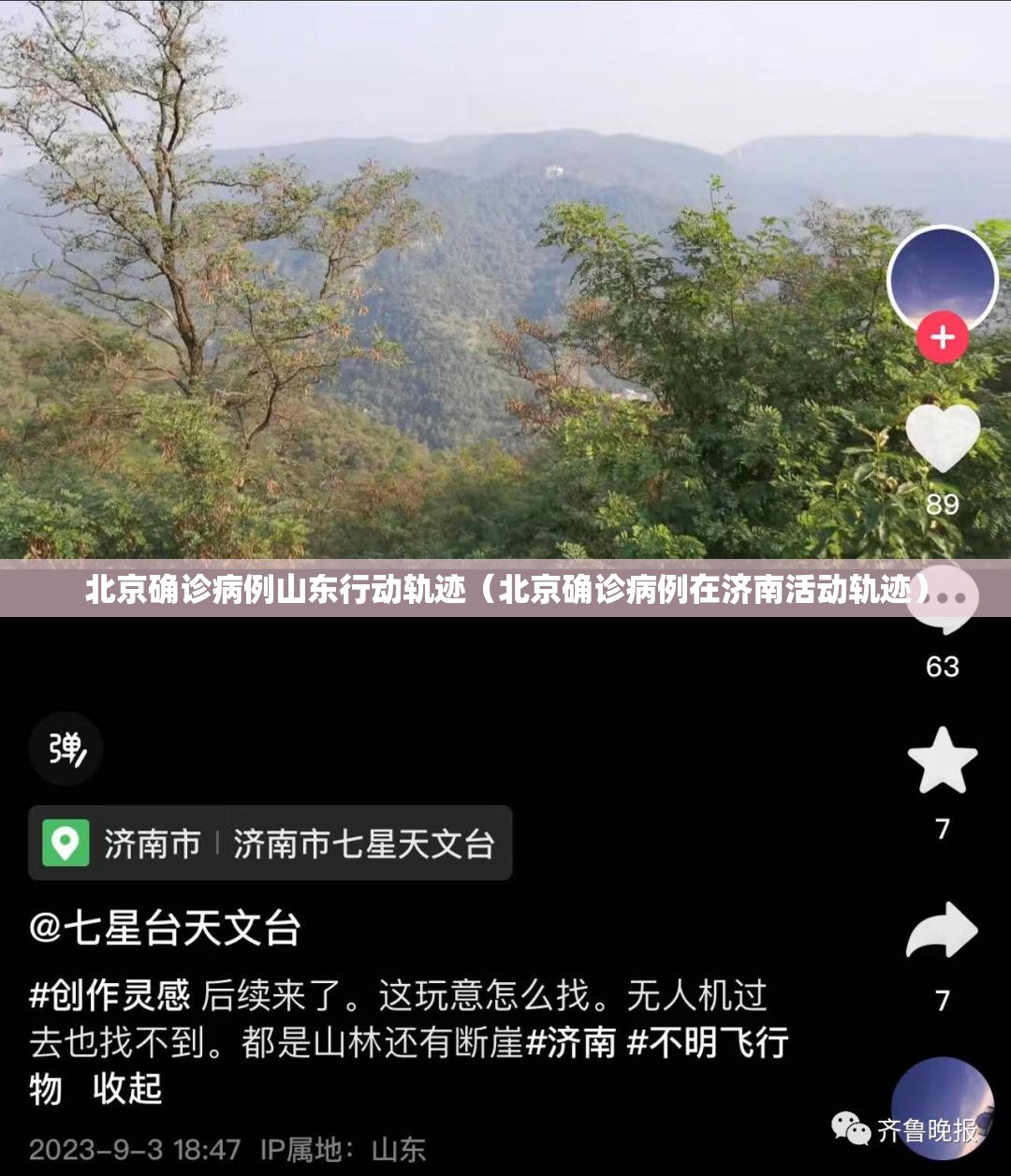Share the video using the arrow icon

[x=942, y=931]
